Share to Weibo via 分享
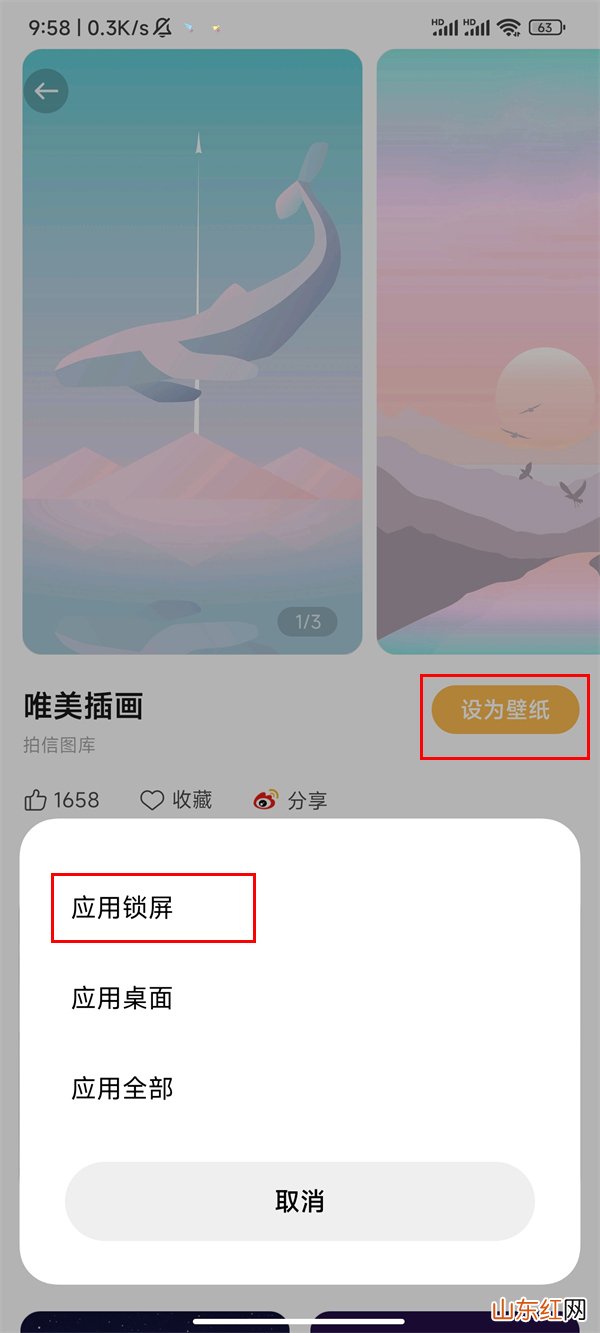The image size is (600, 1333). [x=290, y=800]
